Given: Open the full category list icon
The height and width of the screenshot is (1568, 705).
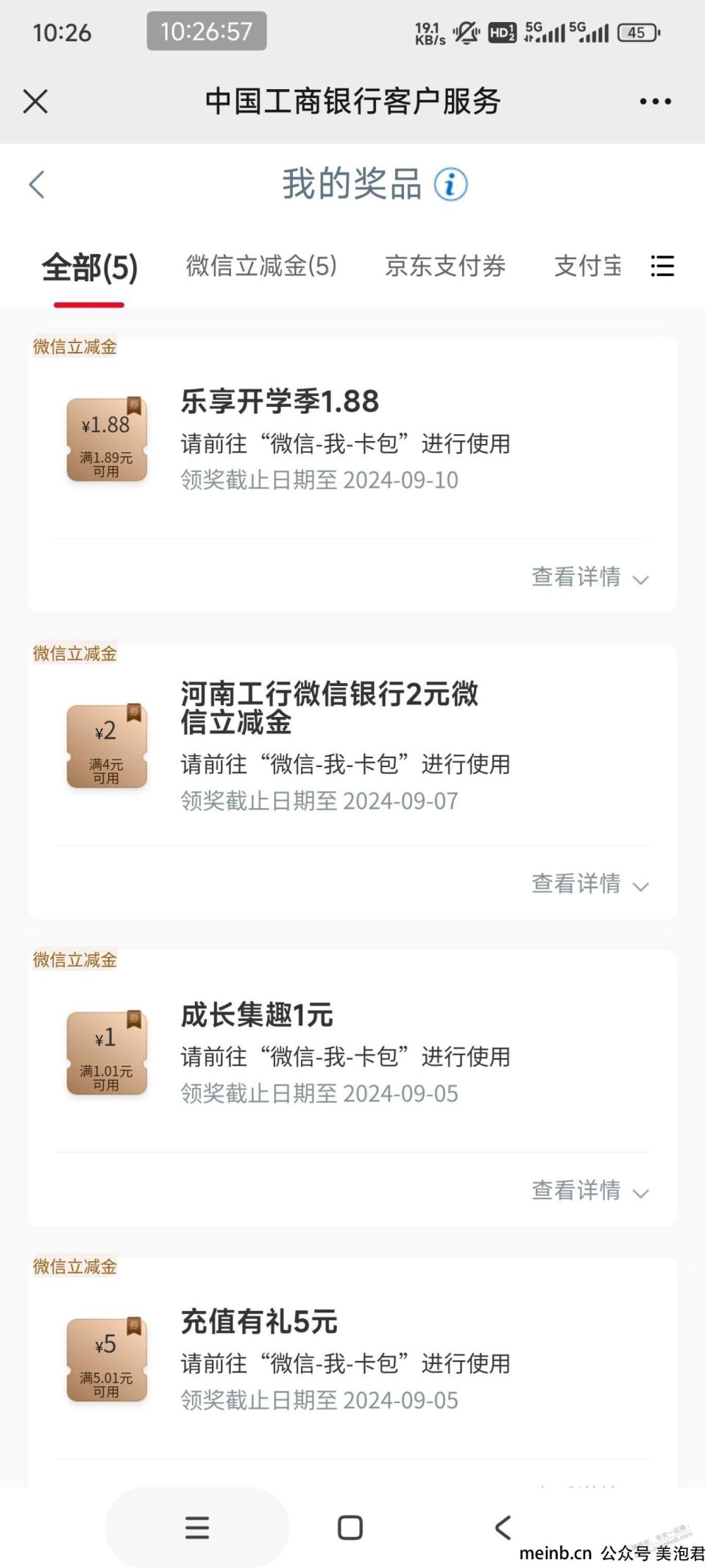Looking at the screenshot, I should click(x=662, y=266).
